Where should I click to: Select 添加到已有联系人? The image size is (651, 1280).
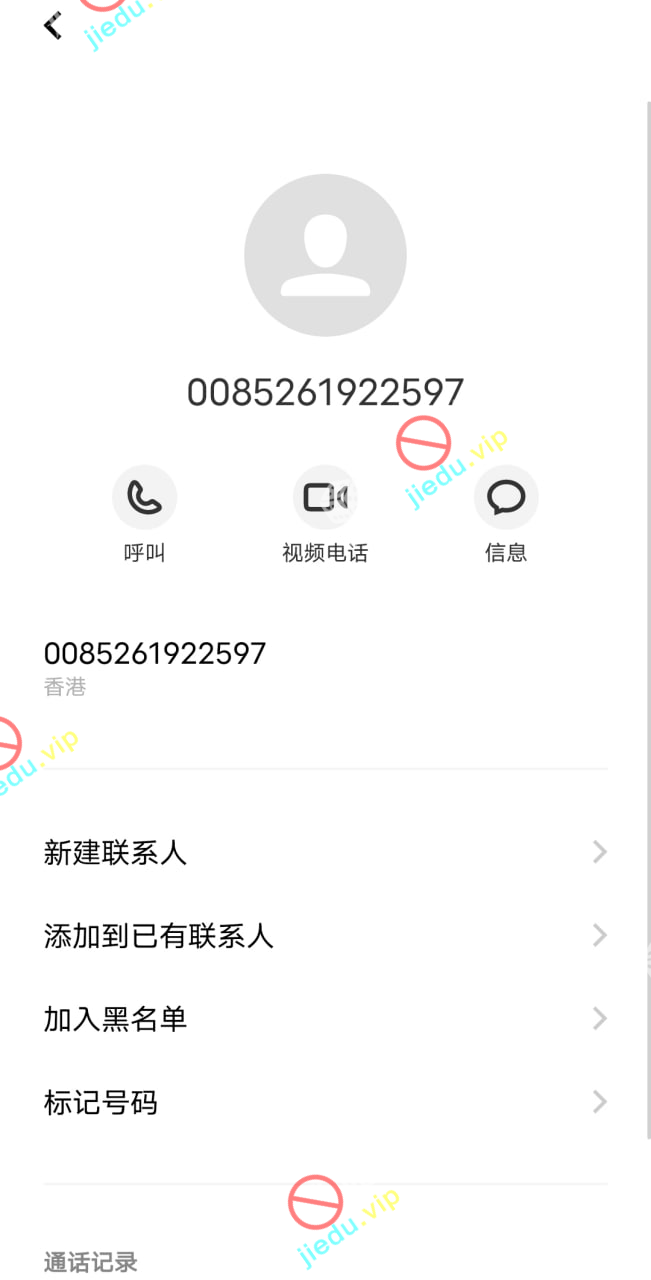coord(325,936)
